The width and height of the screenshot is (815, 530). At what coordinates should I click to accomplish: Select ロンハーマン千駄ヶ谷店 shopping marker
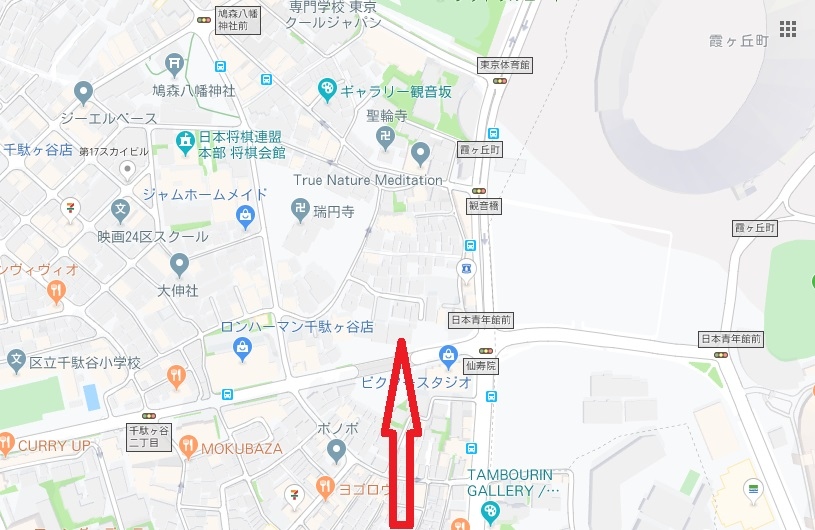241,348
